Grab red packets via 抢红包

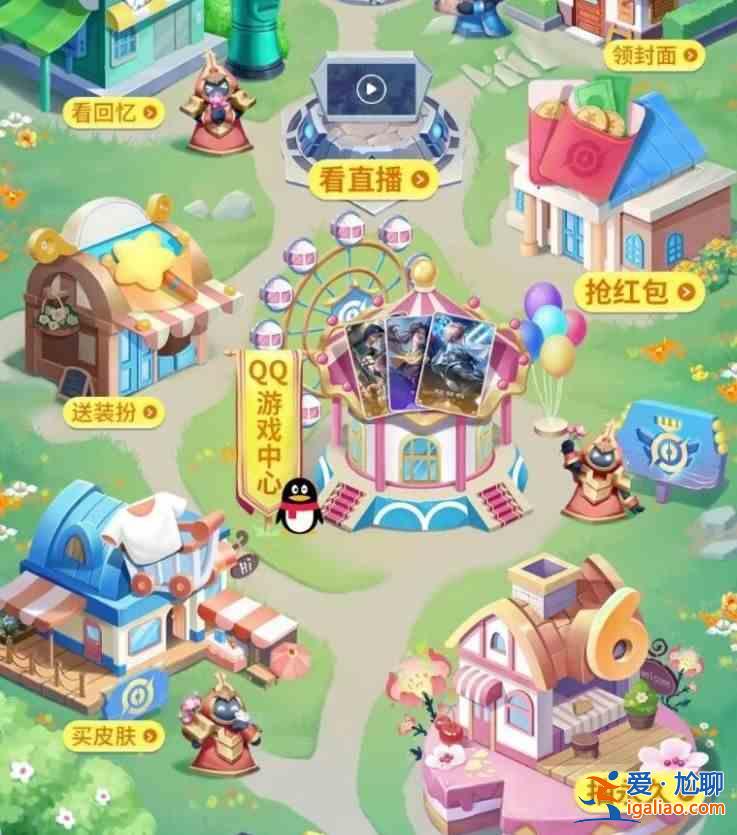[638, 291]
